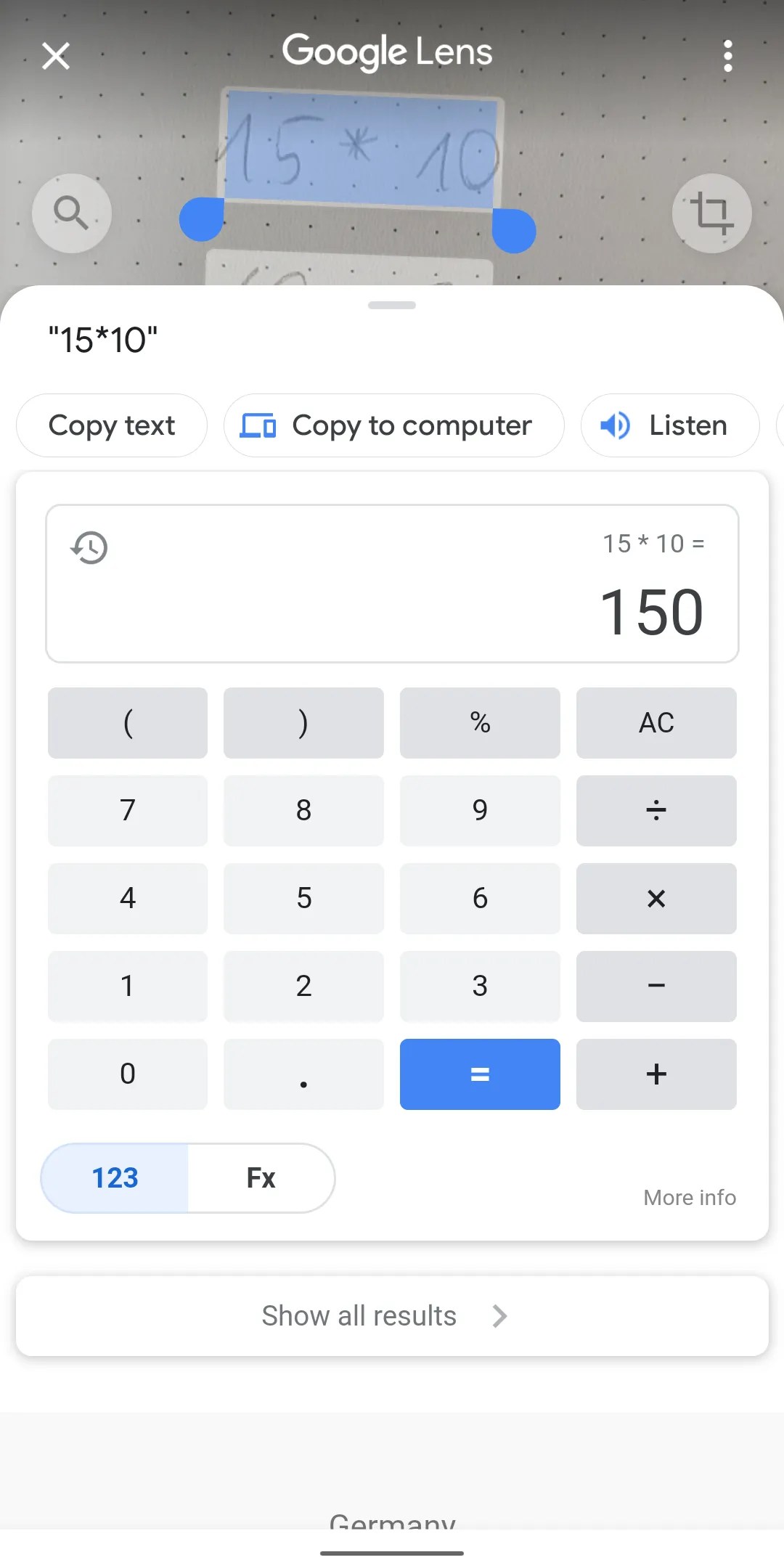784x1568 pixels.
Task: Open the three-dot overflow menu
Action: tap(728, 54)
